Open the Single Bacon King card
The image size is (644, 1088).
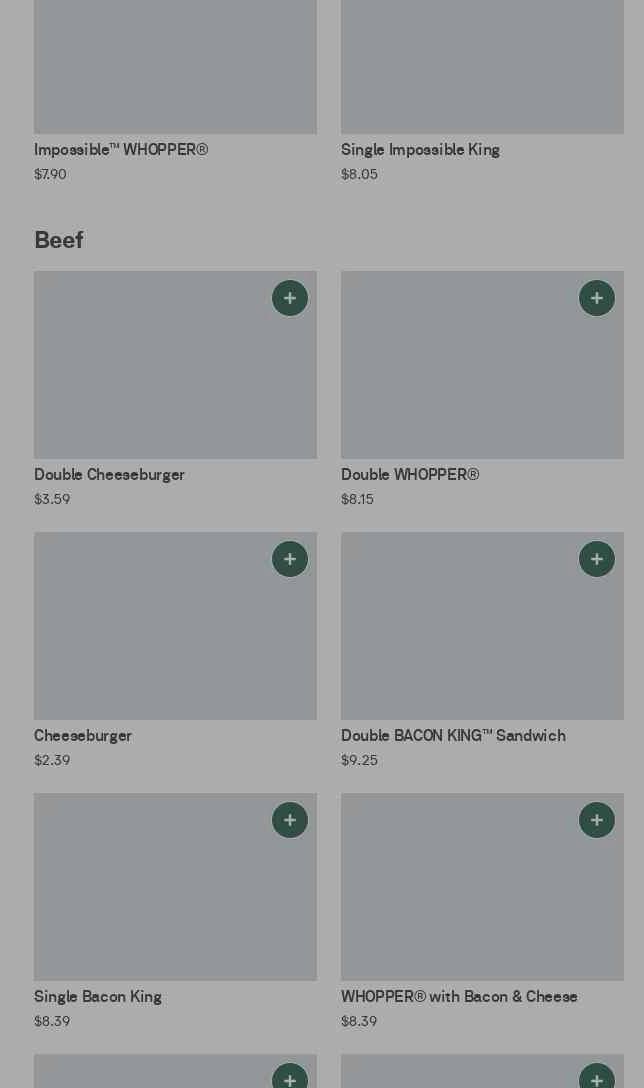pyautogui.click(x=175, y=900)
